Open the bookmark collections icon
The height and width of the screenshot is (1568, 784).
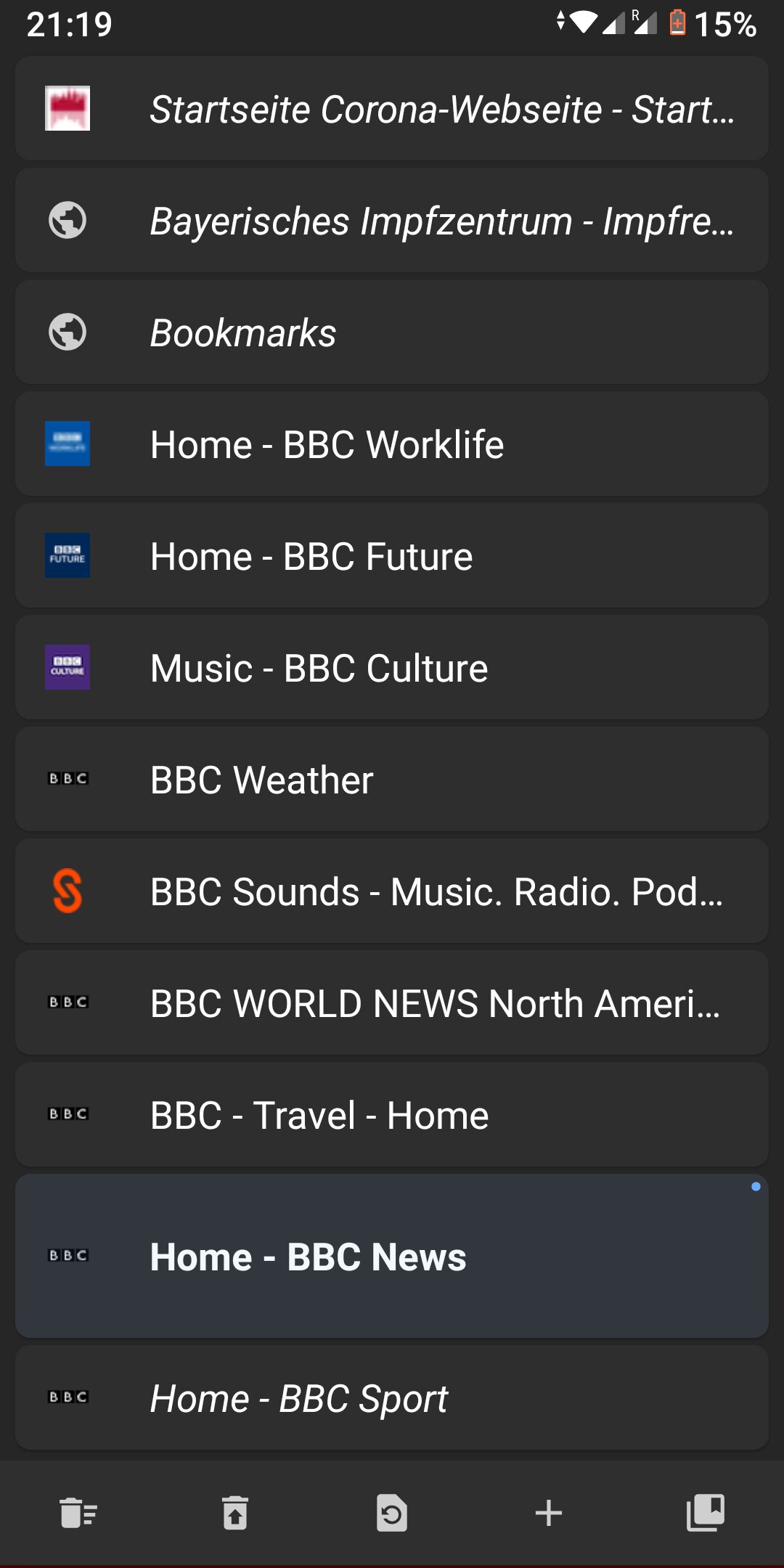click(x=706, y=1514)
